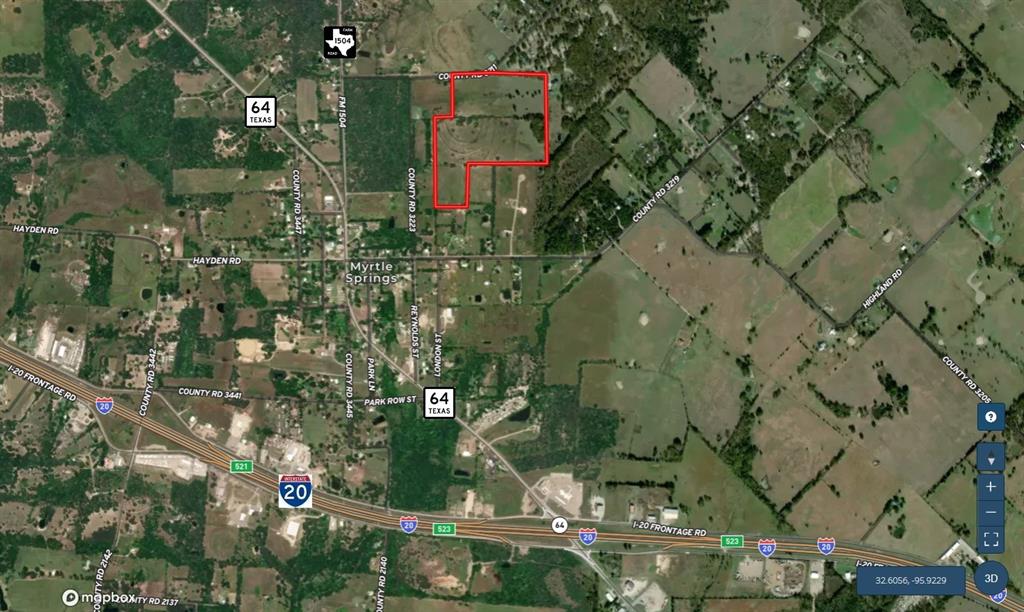Zoom out of the map
This screenshot has width=1024, height=612.
coord(991,513)
